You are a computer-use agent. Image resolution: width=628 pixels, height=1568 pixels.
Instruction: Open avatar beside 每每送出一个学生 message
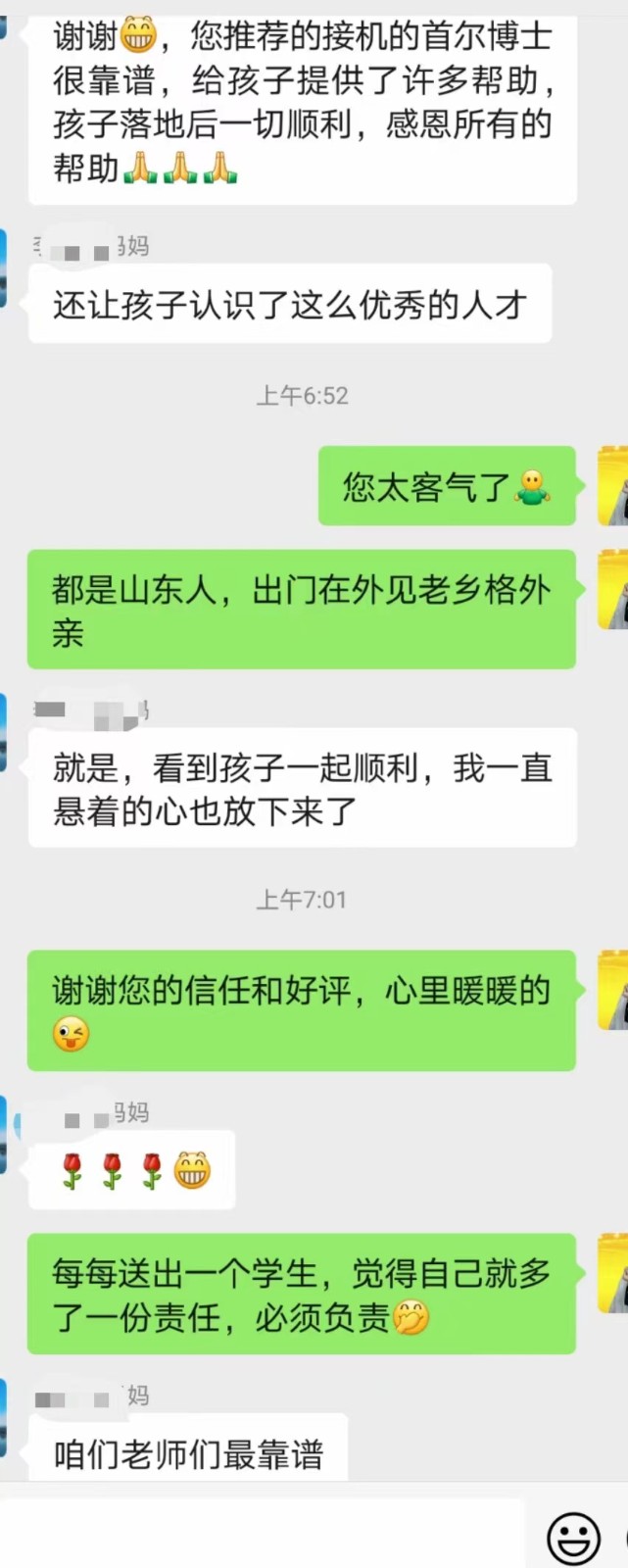[613, 1274]
